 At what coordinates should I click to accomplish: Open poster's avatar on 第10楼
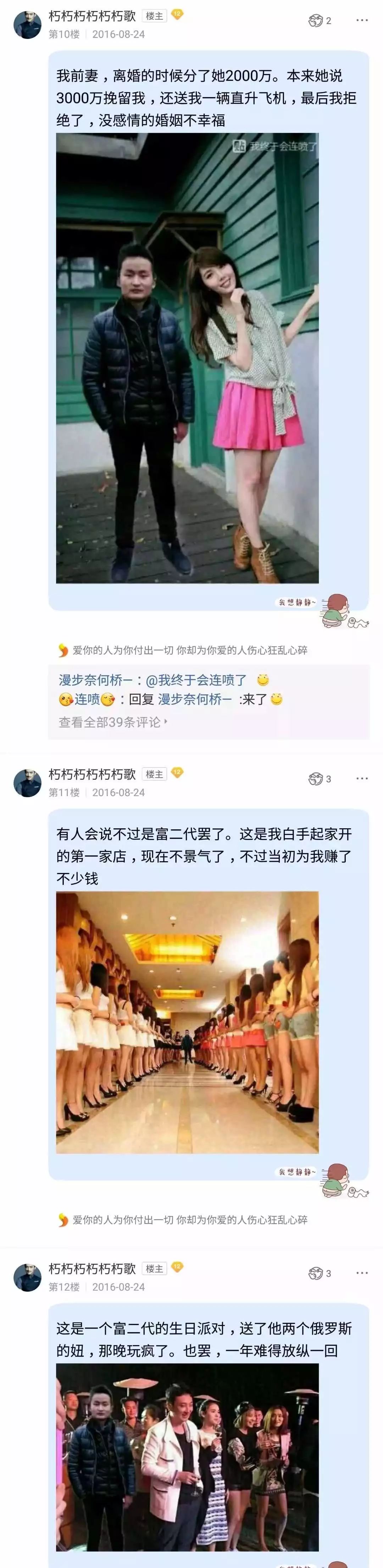(x=27, y=25)
